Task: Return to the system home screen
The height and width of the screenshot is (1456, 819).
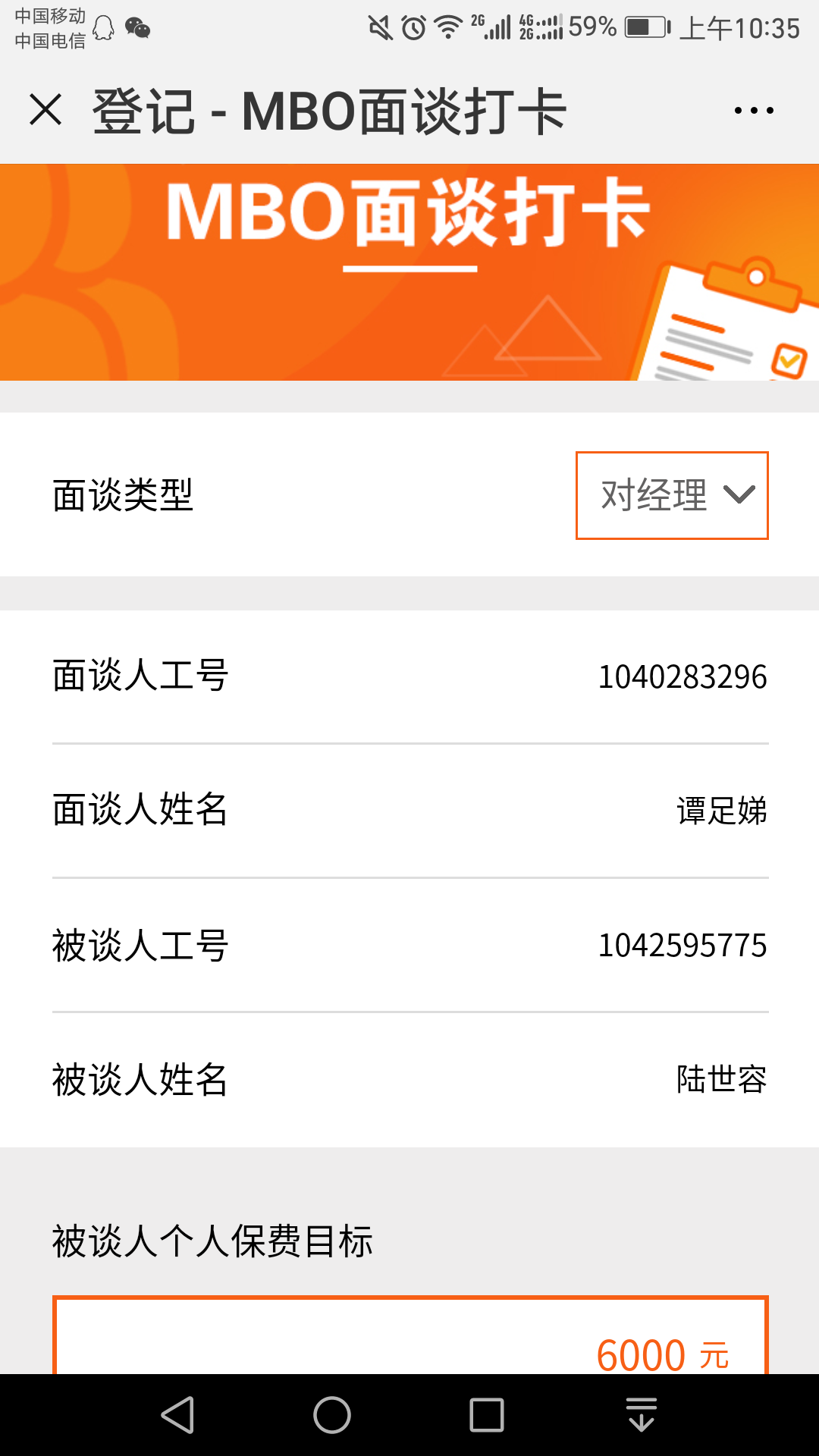Action: coord(332,1415)
